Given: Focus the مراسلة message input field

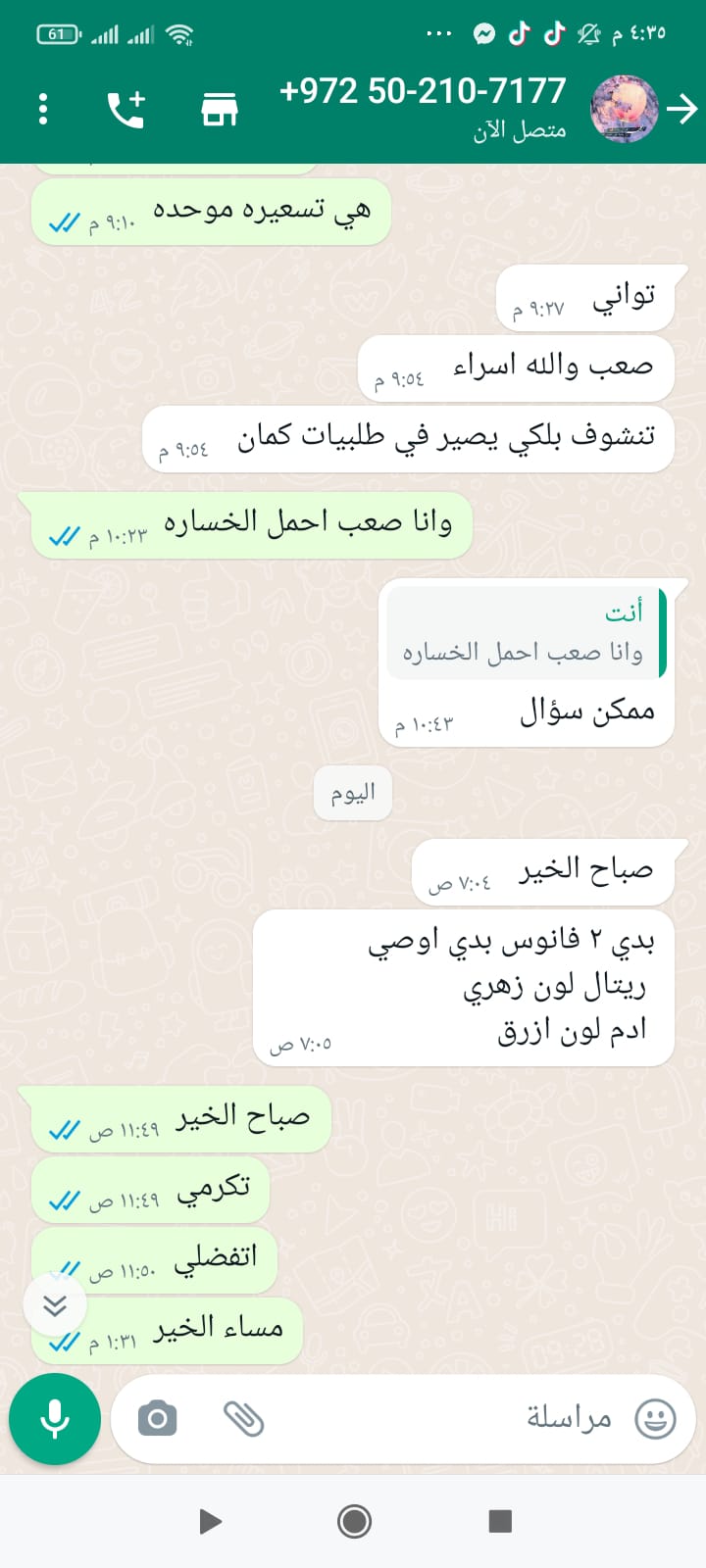Looking at the screenshot, I should pyautogui.click(x=441, y=1418).
